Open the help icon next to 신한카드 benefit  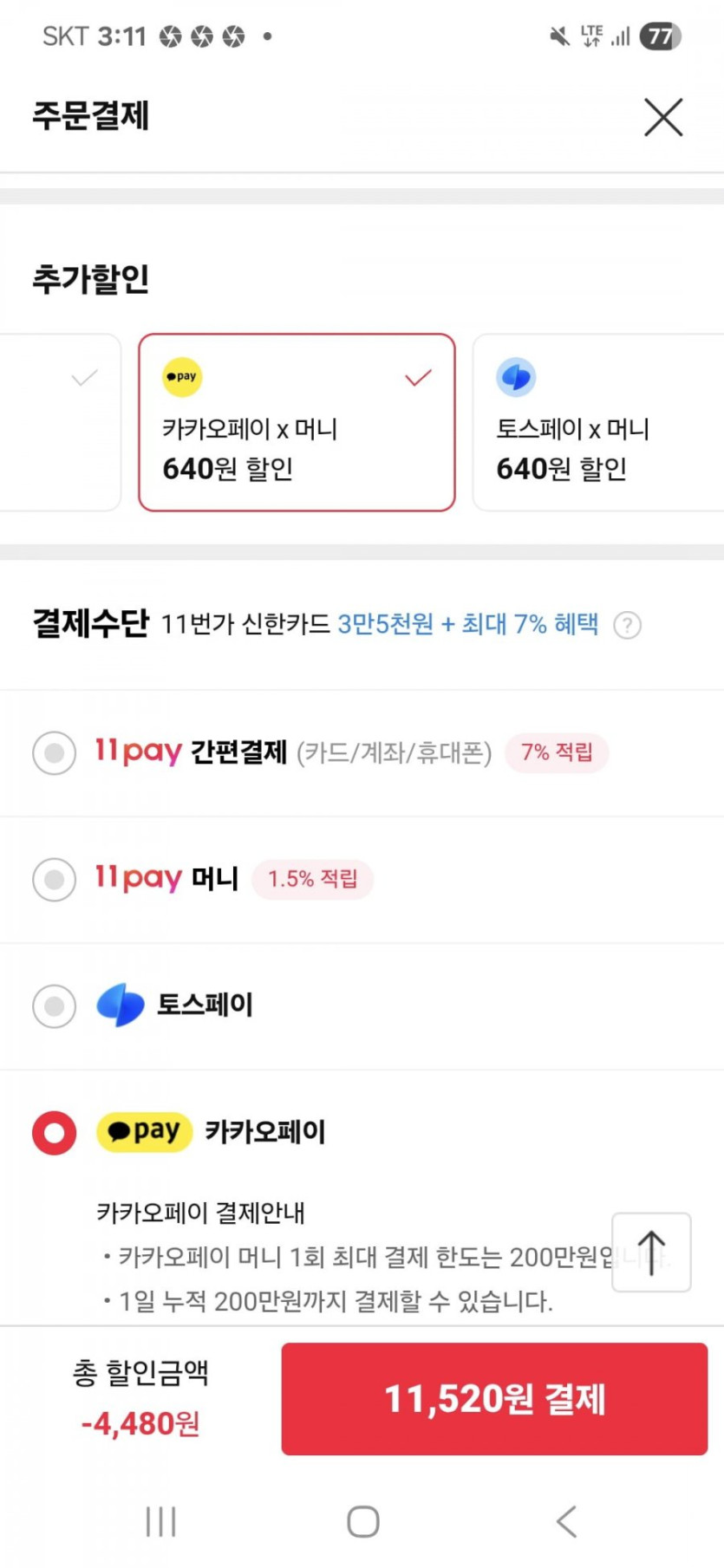pos(627,625)
